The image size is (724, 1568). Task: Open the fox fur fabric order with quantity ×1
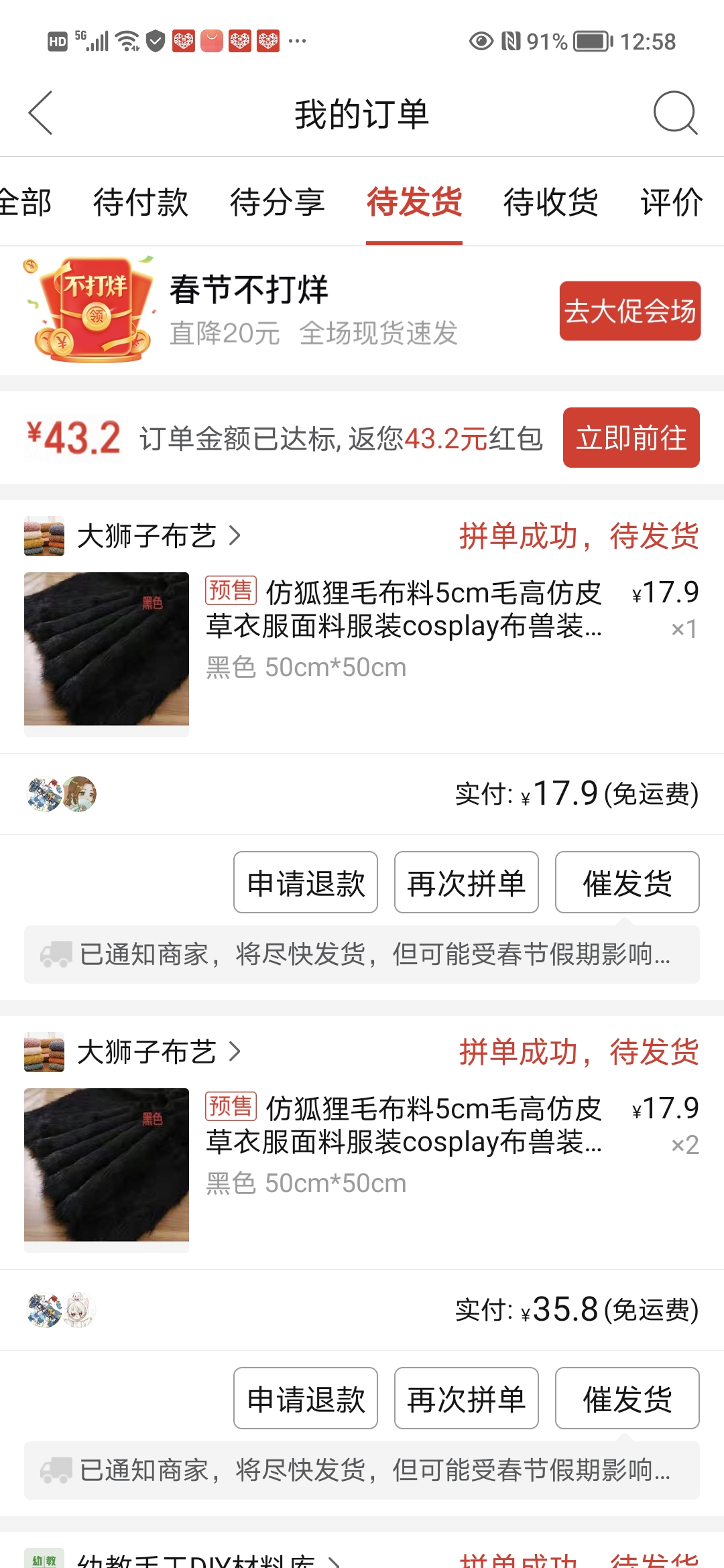pyautogui.click(x=402, y=627)
